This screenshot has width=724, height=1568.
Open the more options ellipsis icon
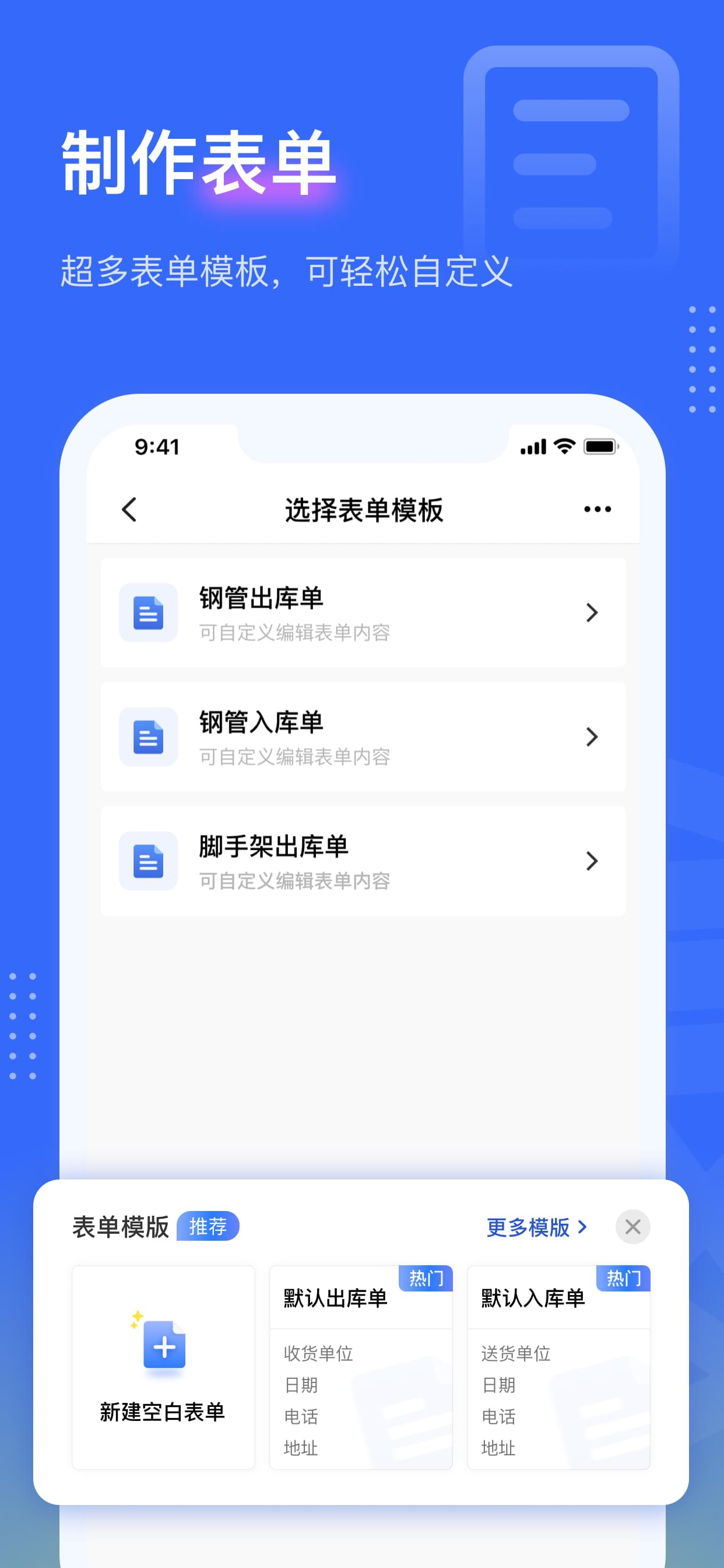point(596,509)
